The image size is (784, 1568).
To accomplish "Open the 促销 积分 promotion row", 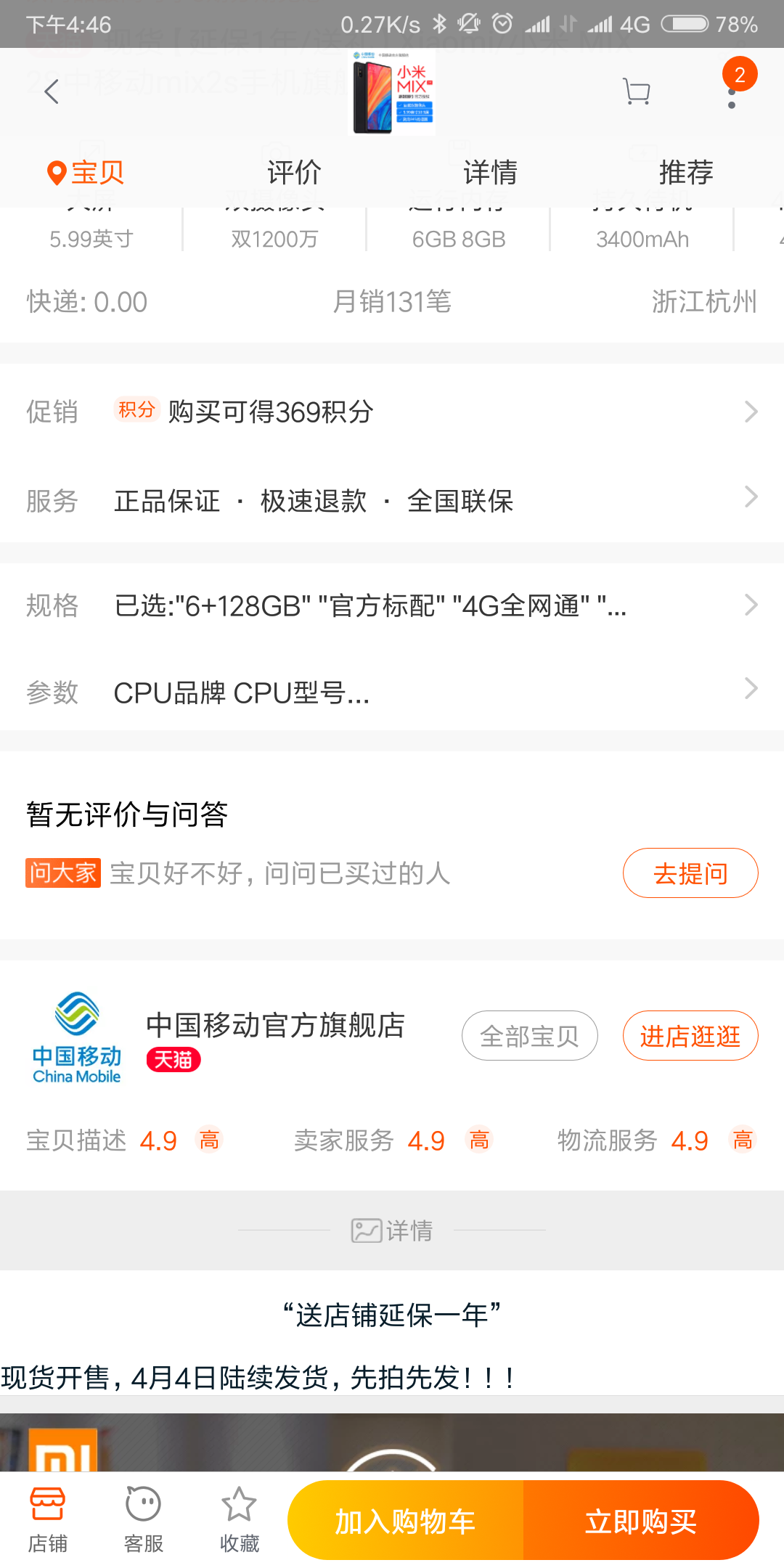I will pos(392,412).
